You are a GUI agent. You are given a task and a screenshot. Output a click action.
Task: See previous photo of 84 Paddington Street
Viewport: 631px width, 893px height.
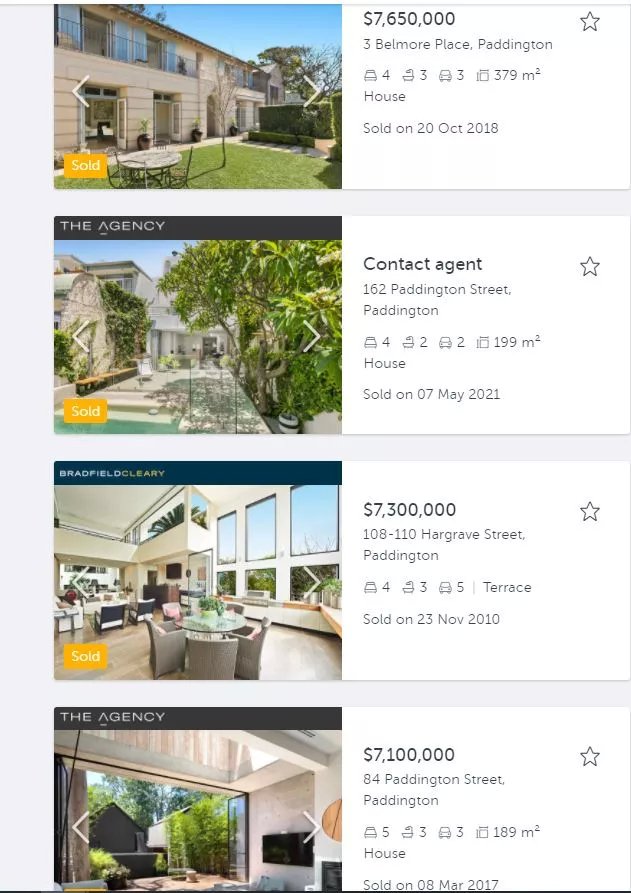(x=81, y=827)
